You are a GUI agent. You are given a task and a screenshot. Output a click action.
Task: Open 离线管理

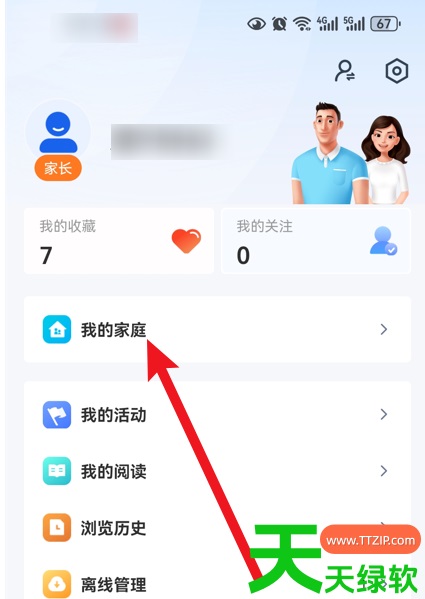217,584
